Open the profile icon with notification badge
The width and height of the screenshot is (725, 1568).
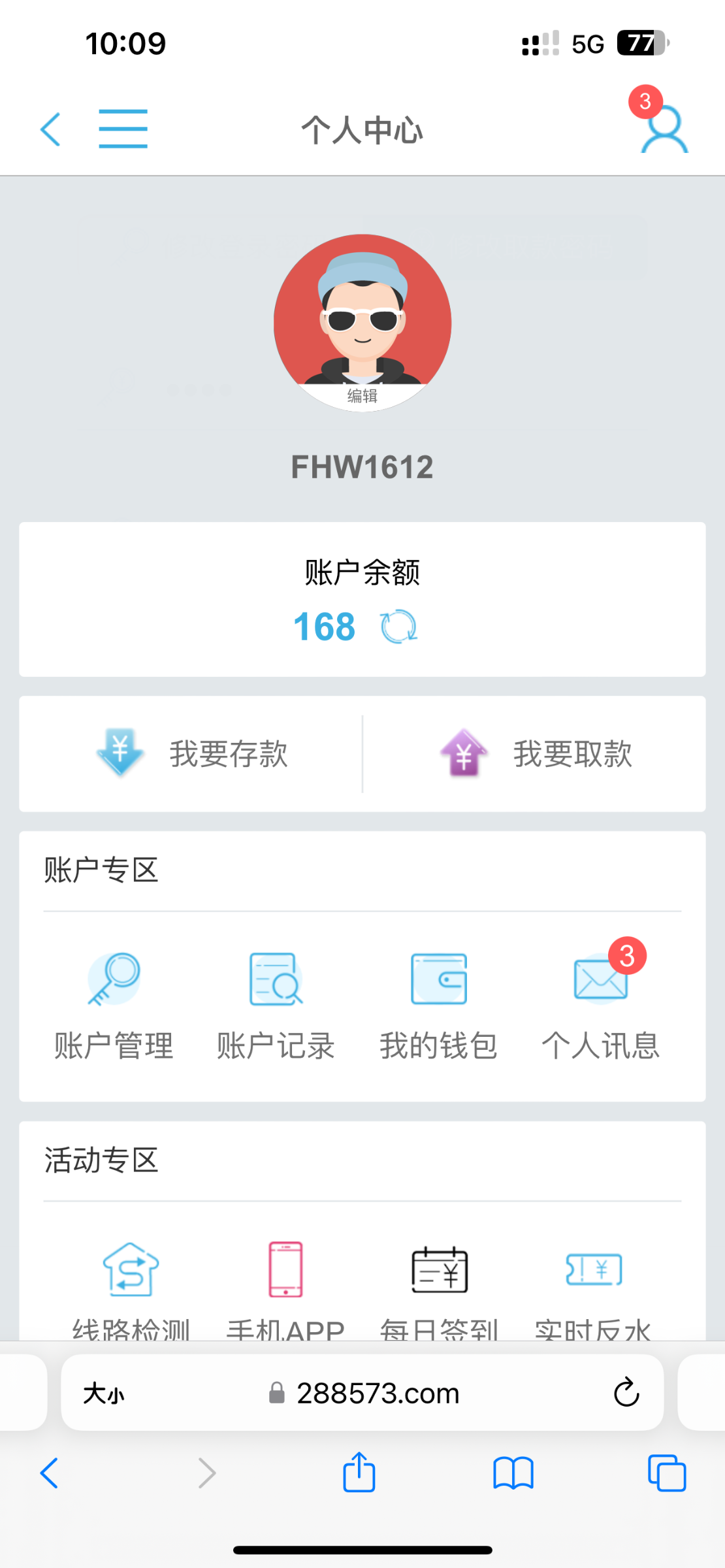(664, 129)
